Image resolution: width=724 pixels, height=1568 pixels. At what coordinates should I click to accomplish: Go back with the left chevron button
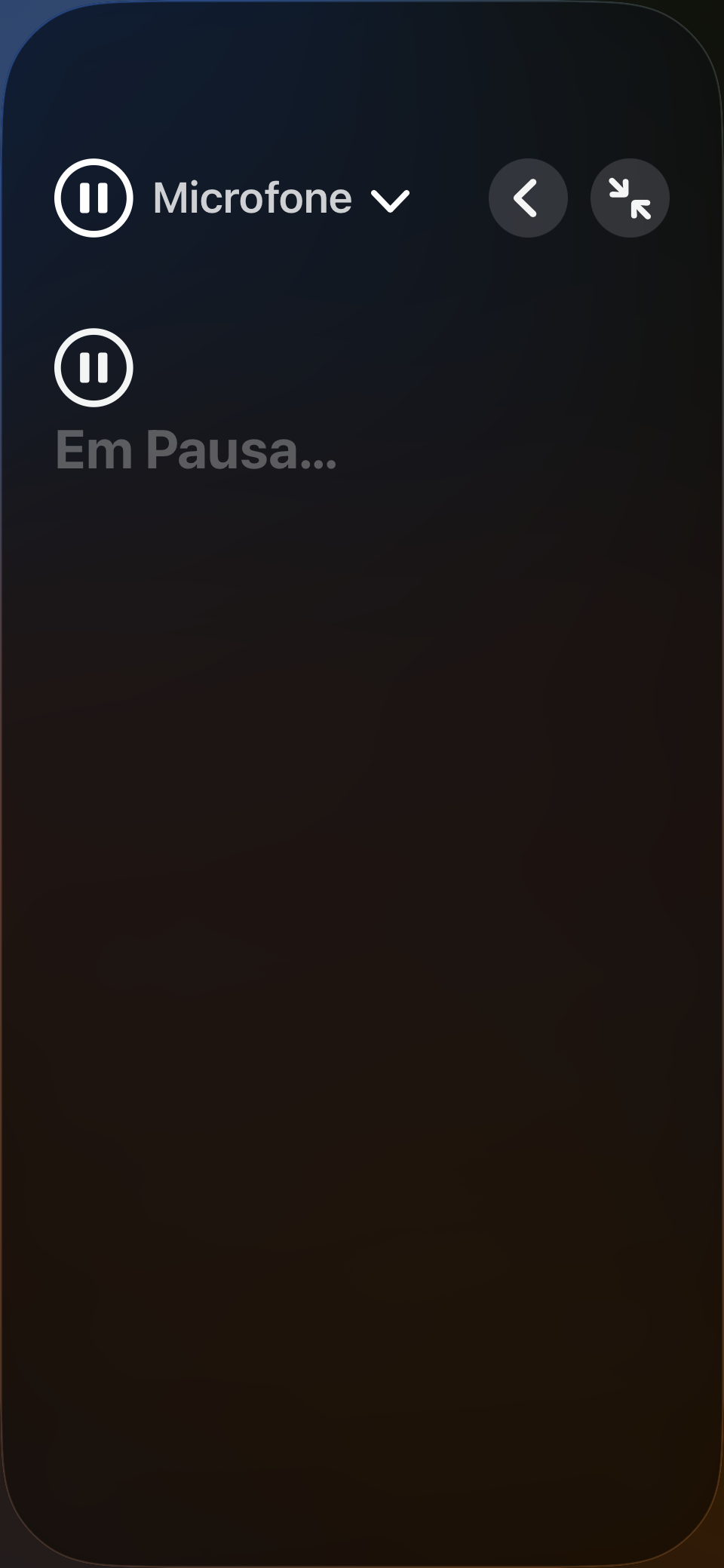pos(528,198)
